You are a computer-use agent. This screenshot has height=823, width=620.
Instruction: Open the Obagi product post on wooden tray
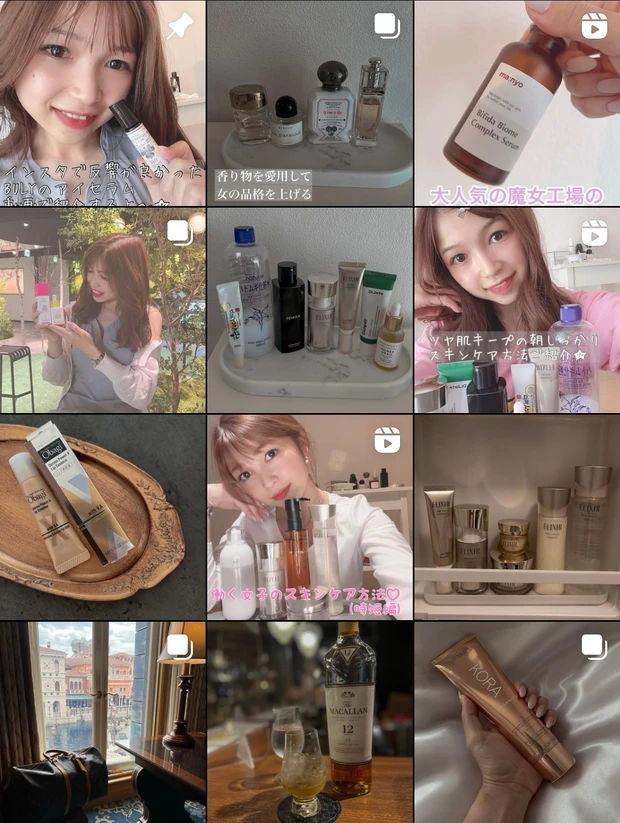point(102,517)
